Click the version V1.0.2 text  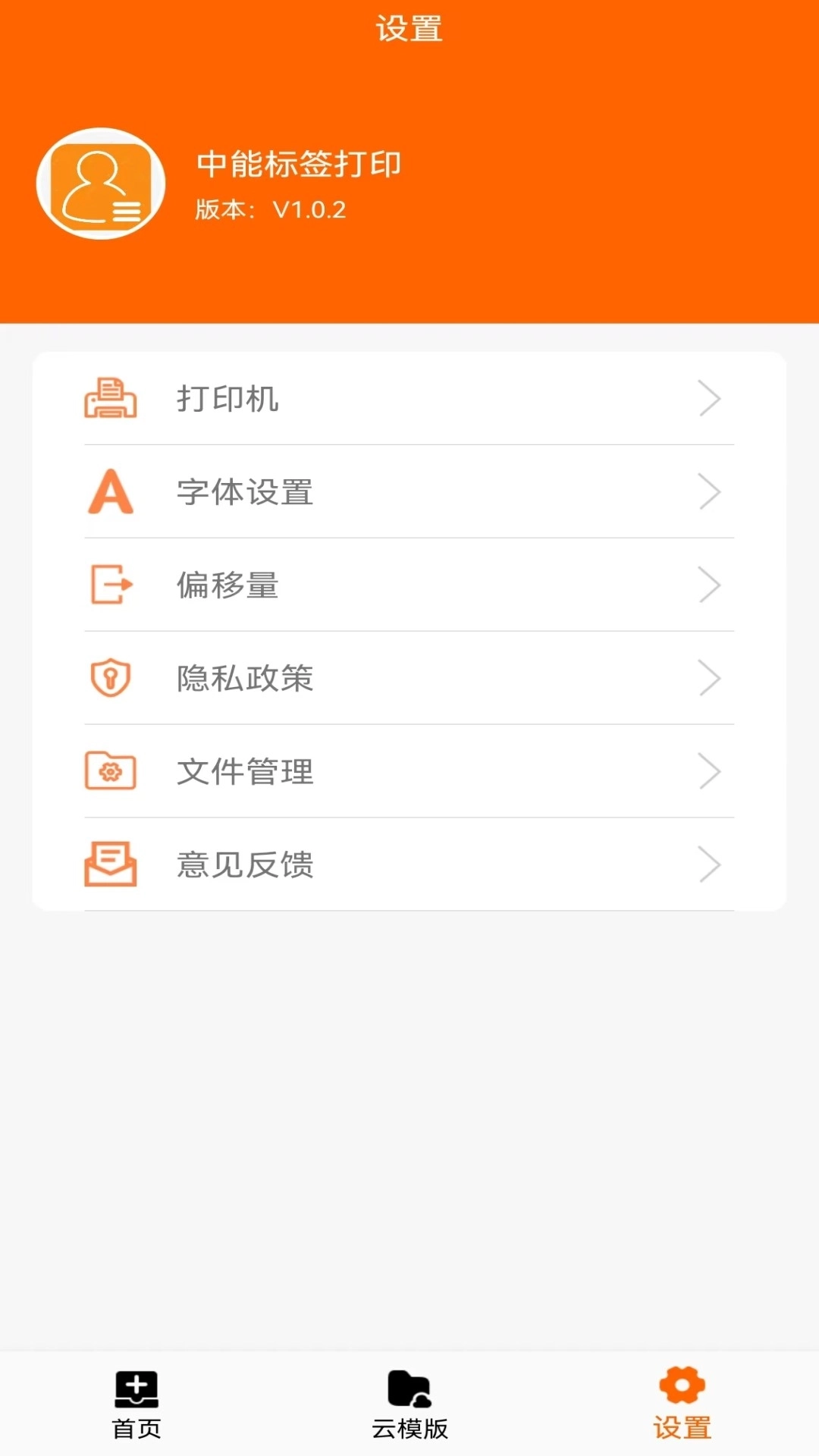(269, 210)
